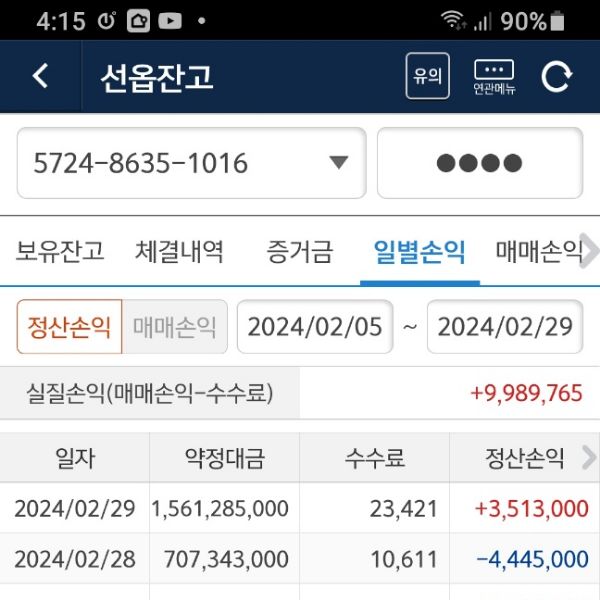Show more table columns via header arrow
This screenshot has height=600, width=600.
coord(588,459)
